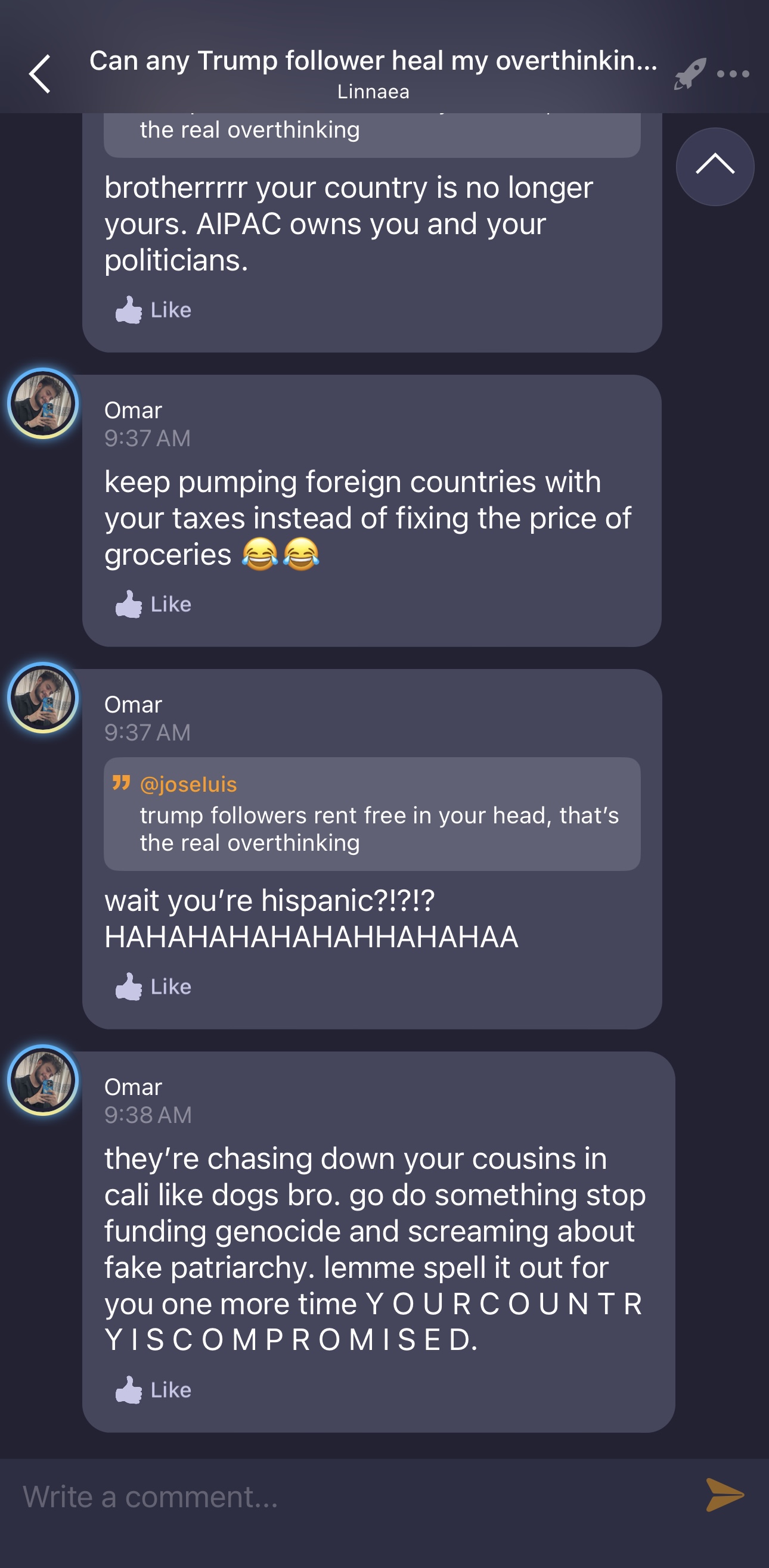Like Omar's 9:38 AM comment
The height and width of the screenshot is (1568, 769).
click(153, 1390)
